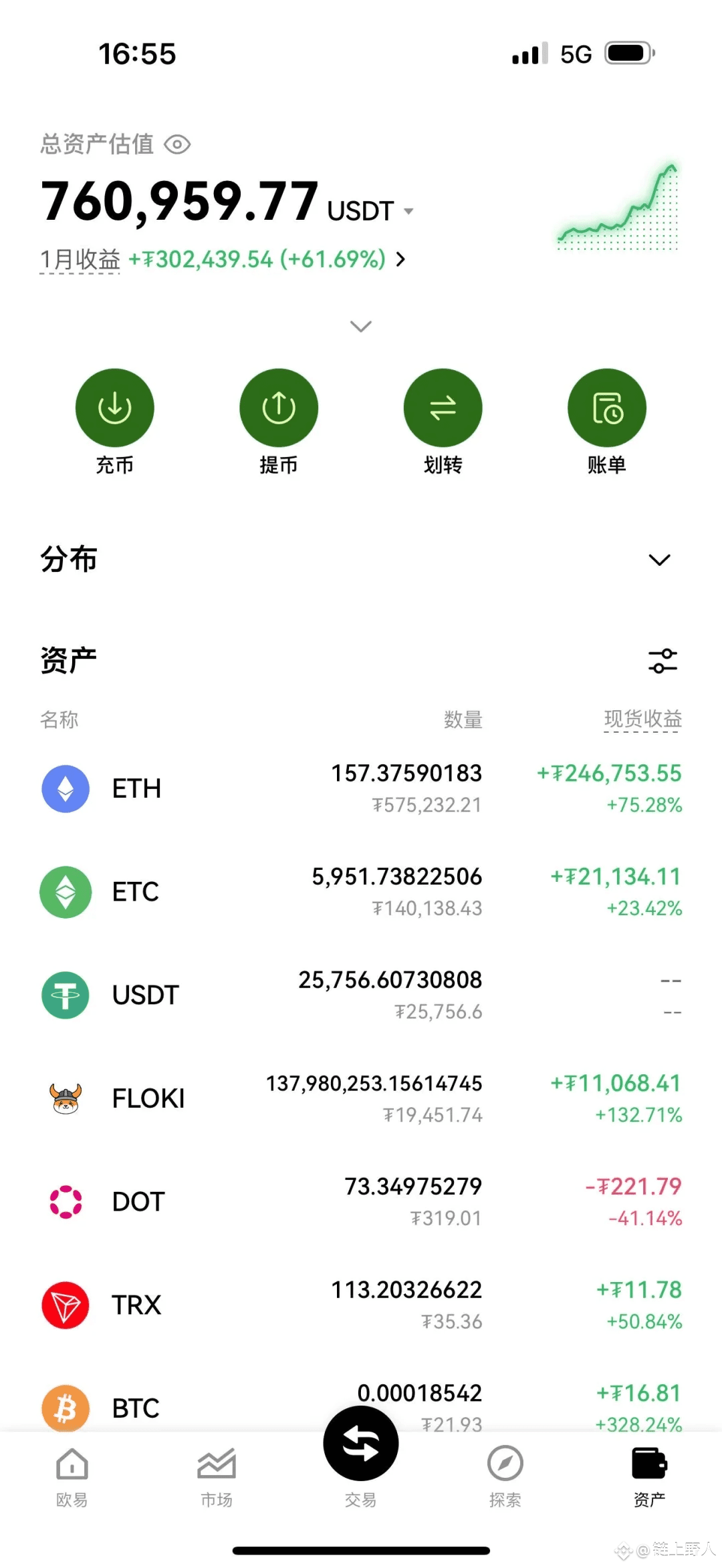This screenshot has height=1568, width=722.
Task: Open the ETH asset row
Action: click(x=361, y=789)
